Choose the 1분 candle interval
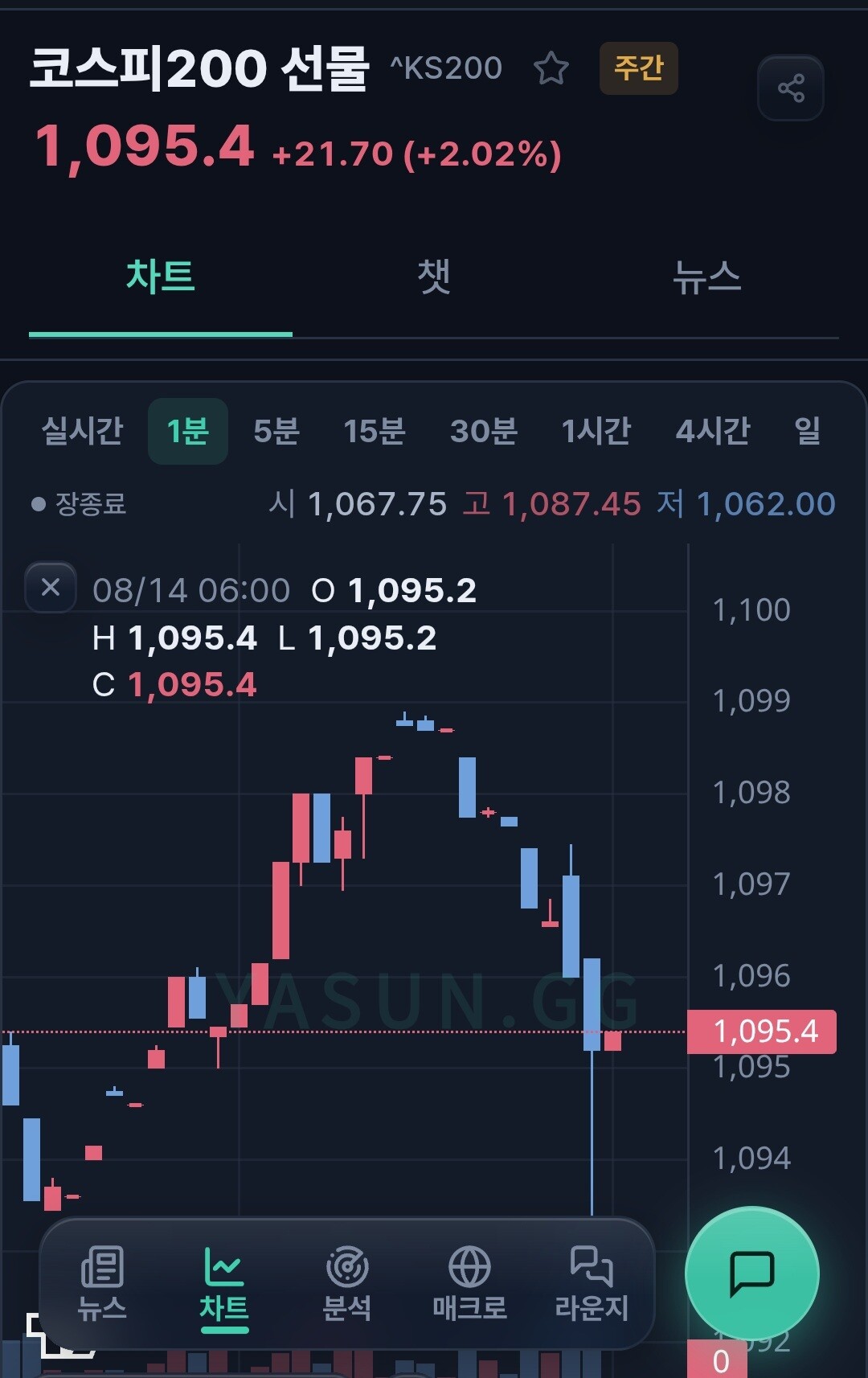The width and height of the screenshot is (868, 1378). coord(188,431)
